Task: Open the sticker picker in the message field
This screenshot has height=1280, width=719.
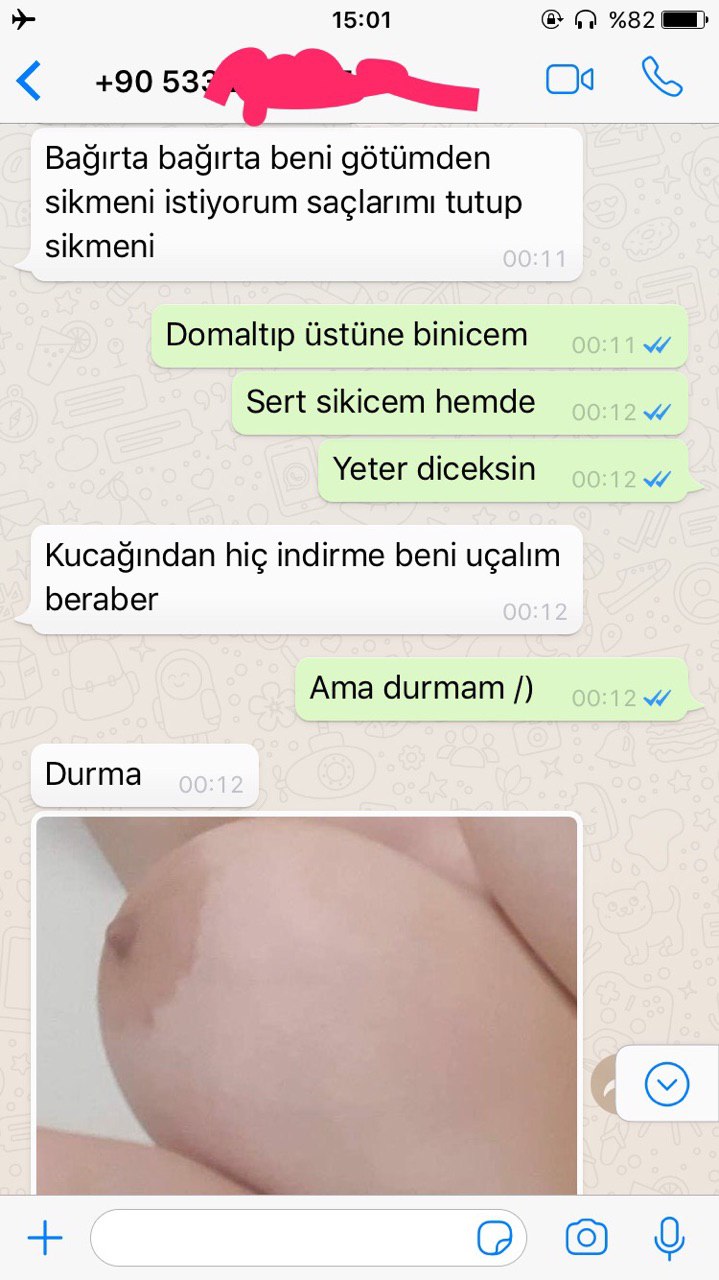Action: click(x=495, y=1239)
